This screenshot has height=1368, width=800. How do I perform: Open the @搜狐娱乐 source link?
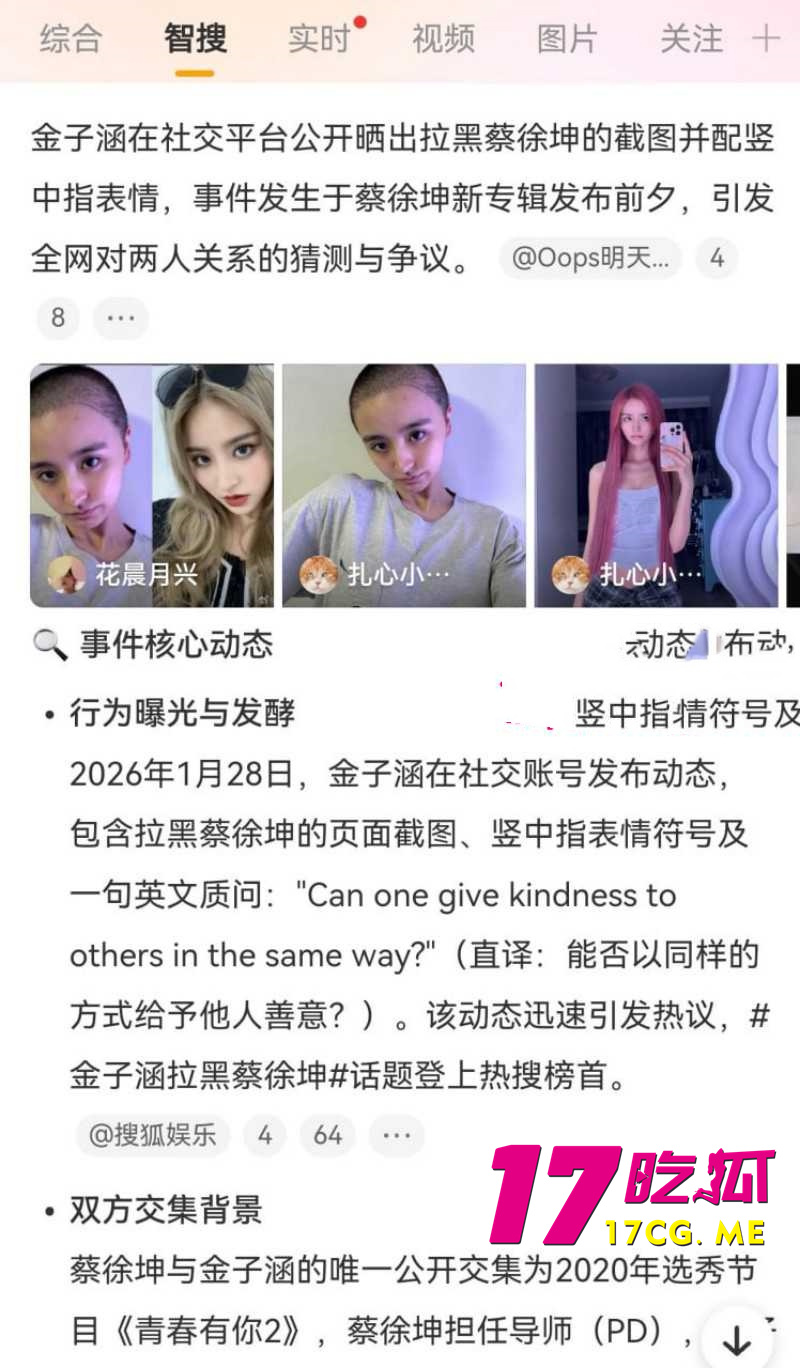click(x=152, y=1136)
